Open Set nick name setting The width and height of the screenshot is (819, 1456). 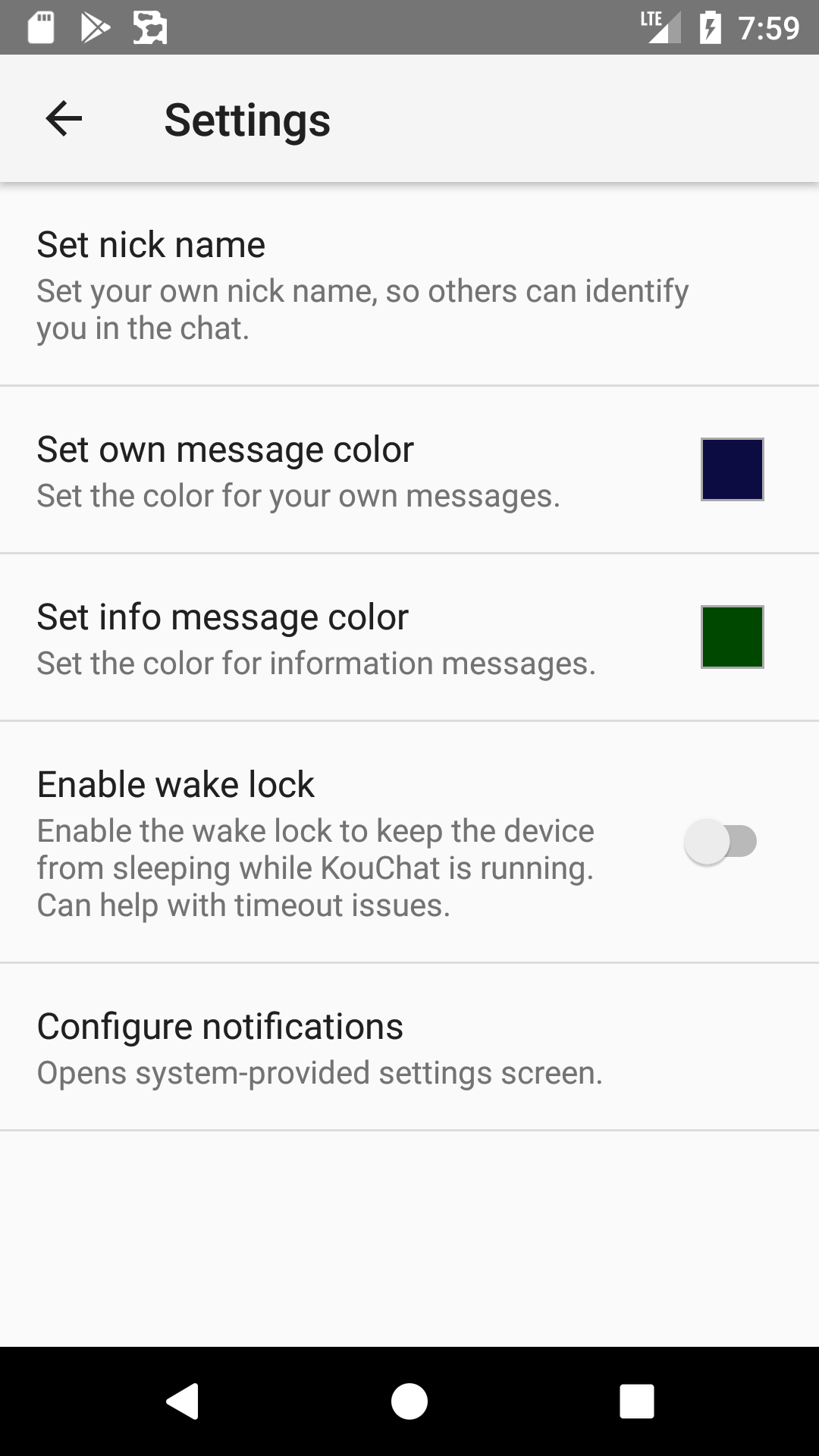pyautogui.click(x=409, y=285)
